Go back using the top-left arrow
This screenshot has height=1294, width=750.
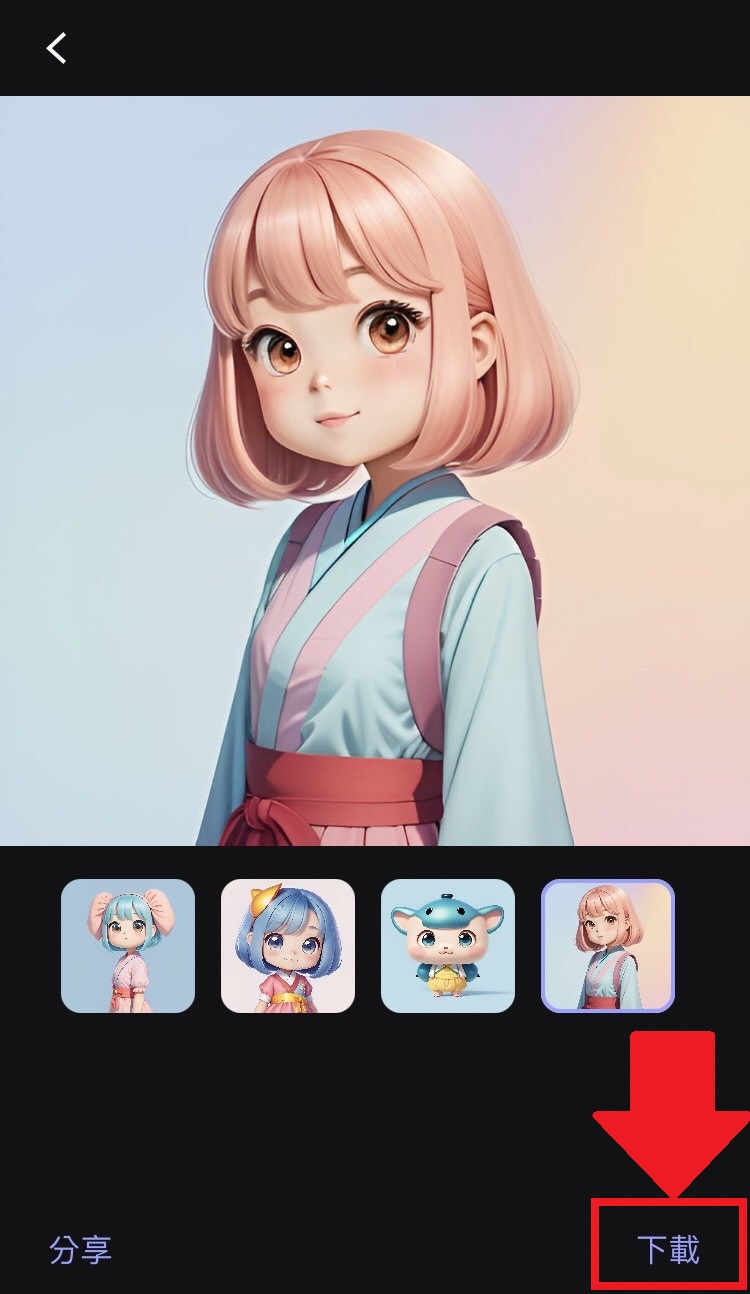pos(57,48)
